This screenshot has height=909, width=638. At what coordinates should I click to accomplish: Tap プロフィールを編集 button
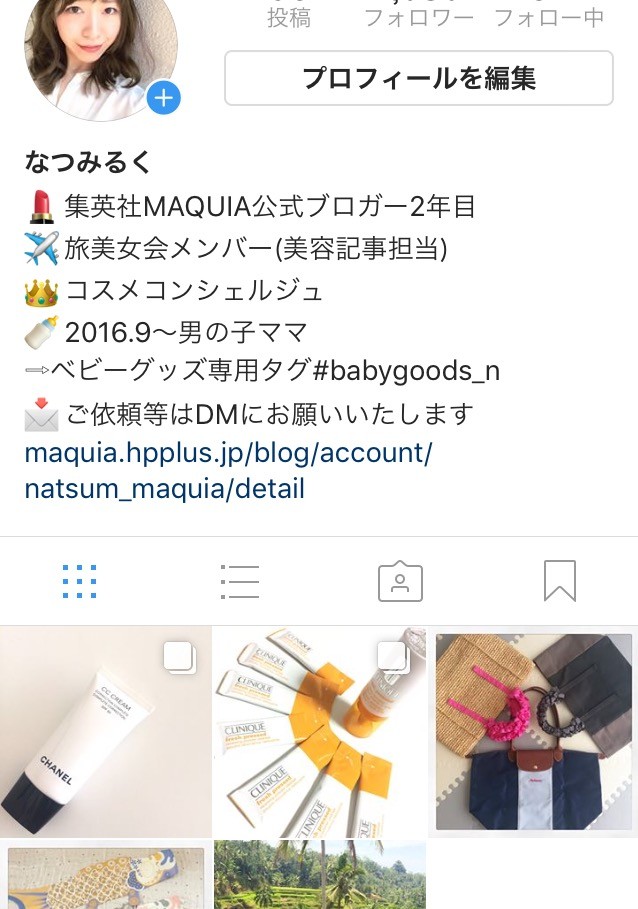point(418,78)
